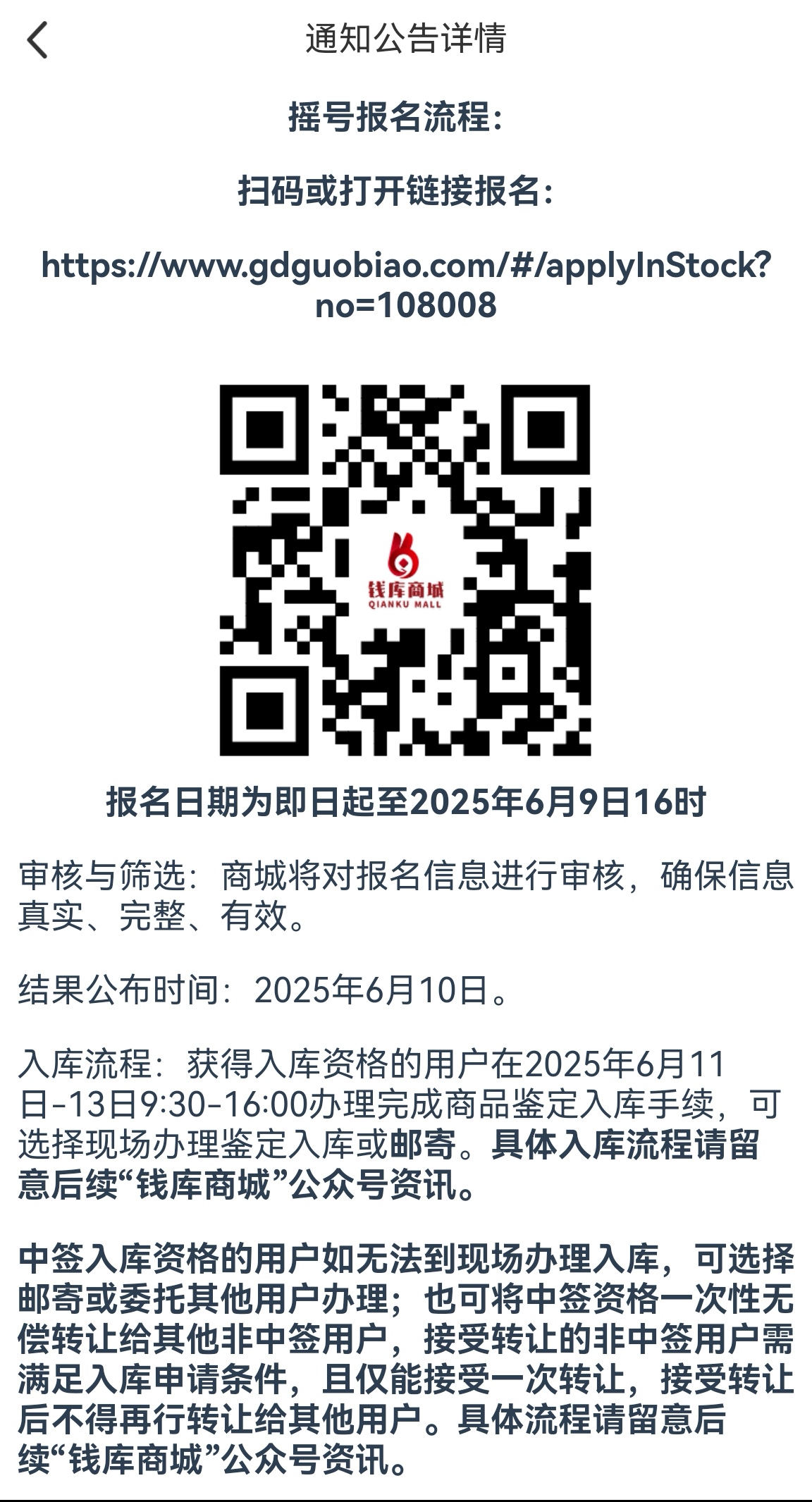Go back from the announcement details

click(x=38, y=39)
